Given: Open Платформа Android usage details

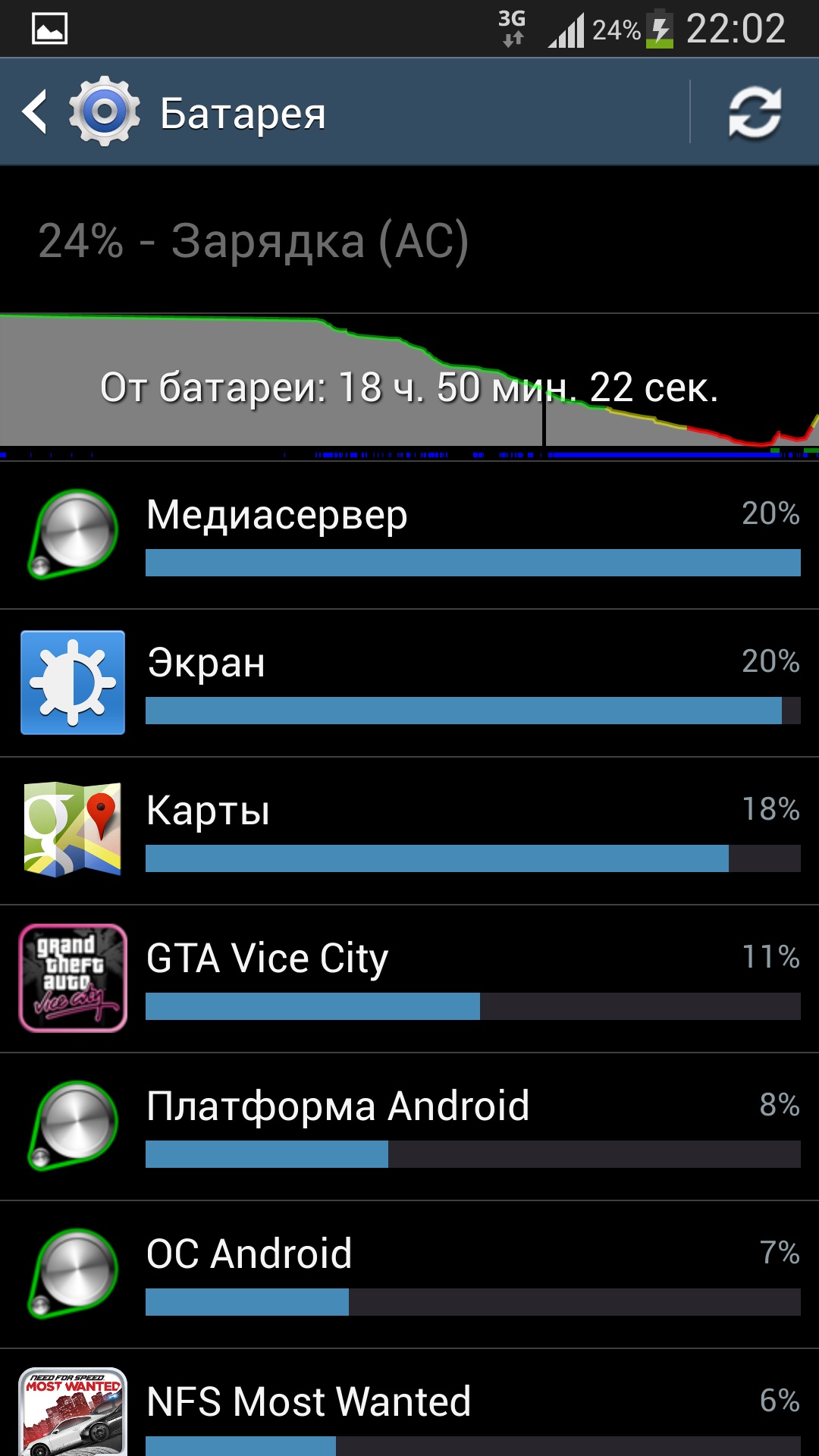Looking at the screenshot, I should [409, 1127].
